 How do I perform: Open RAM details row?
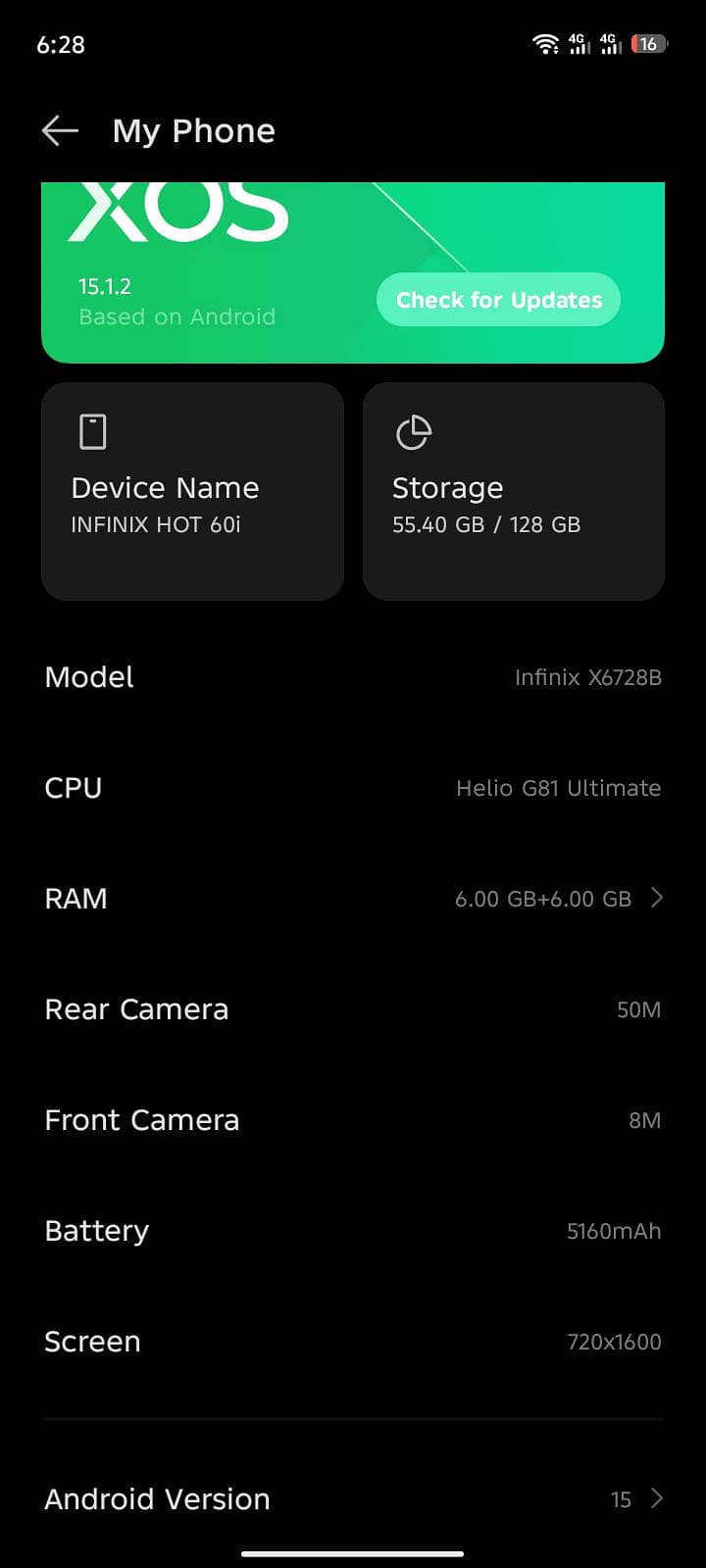pyautogui.click(x=353, y=899)
